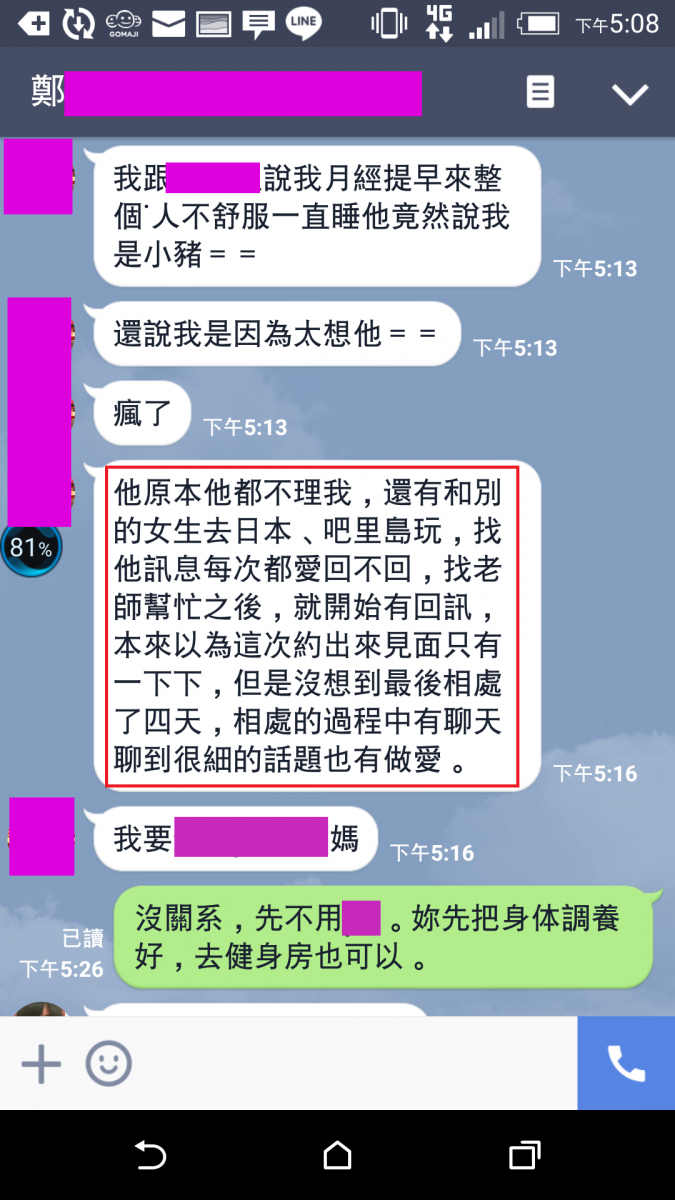
Task: Tap the message input field
Action: point(350,1064)
